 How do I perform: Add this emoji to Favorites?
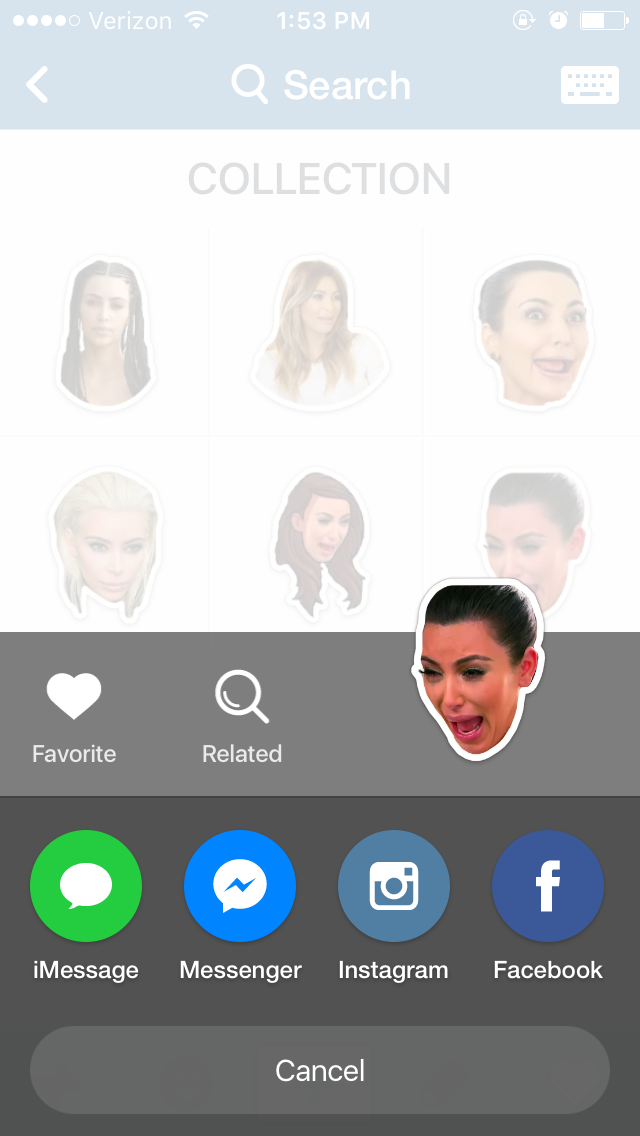[x=74, y=714]
